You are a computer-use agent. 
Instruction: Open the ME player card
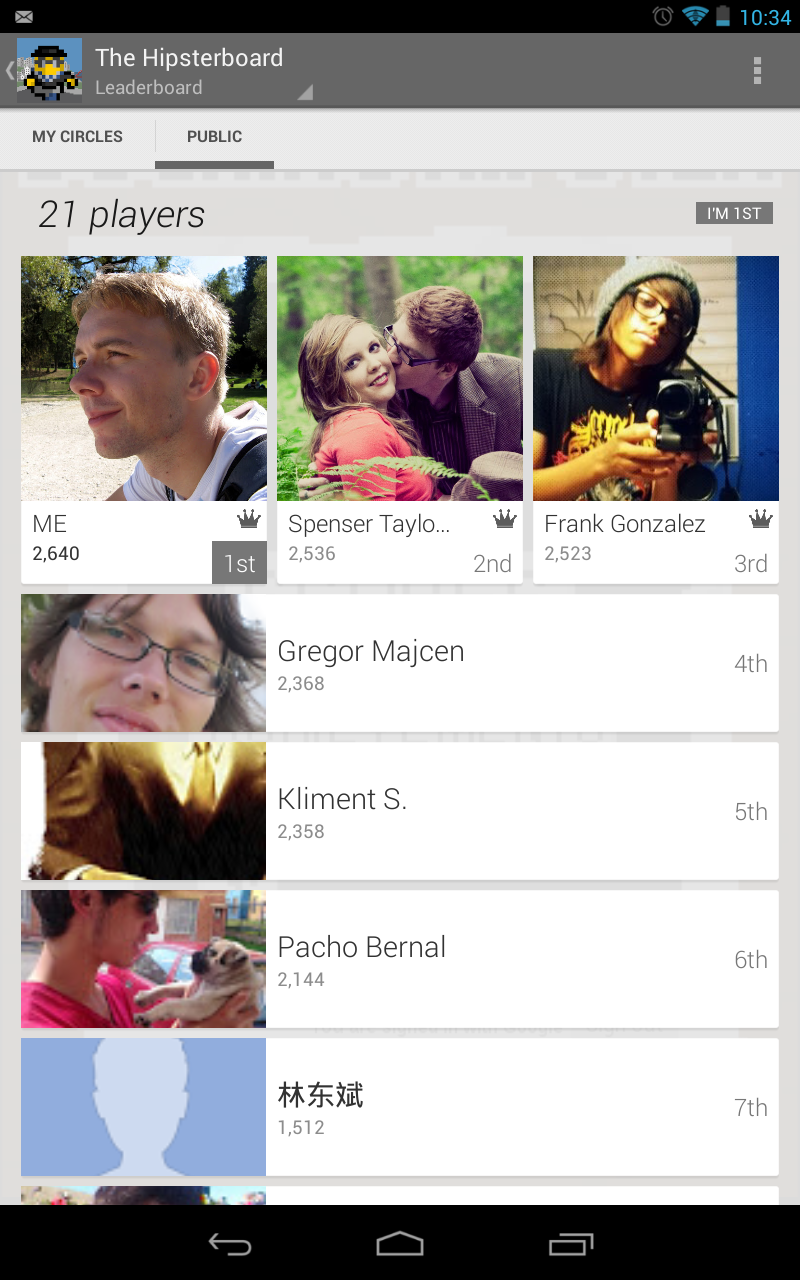[x=144, y=419]
